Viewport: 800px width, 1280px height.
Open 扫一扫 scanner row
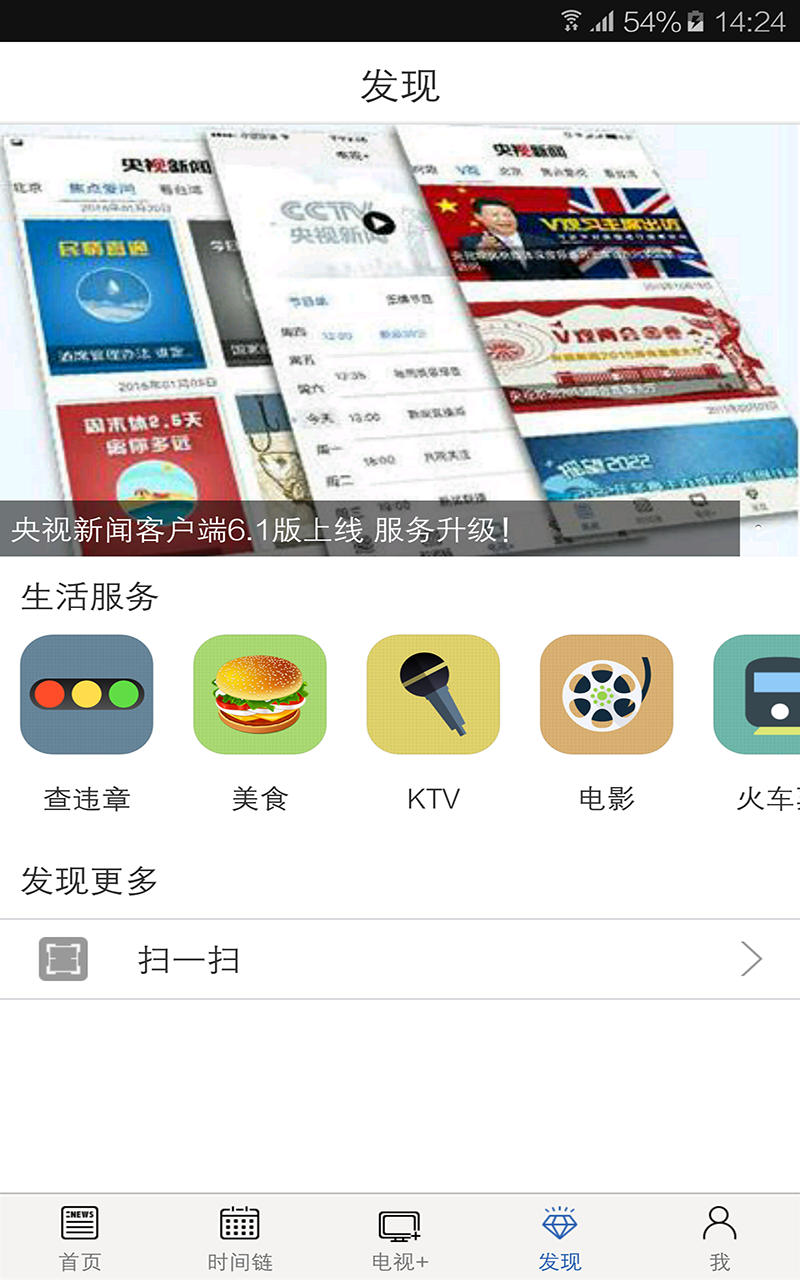400,959
